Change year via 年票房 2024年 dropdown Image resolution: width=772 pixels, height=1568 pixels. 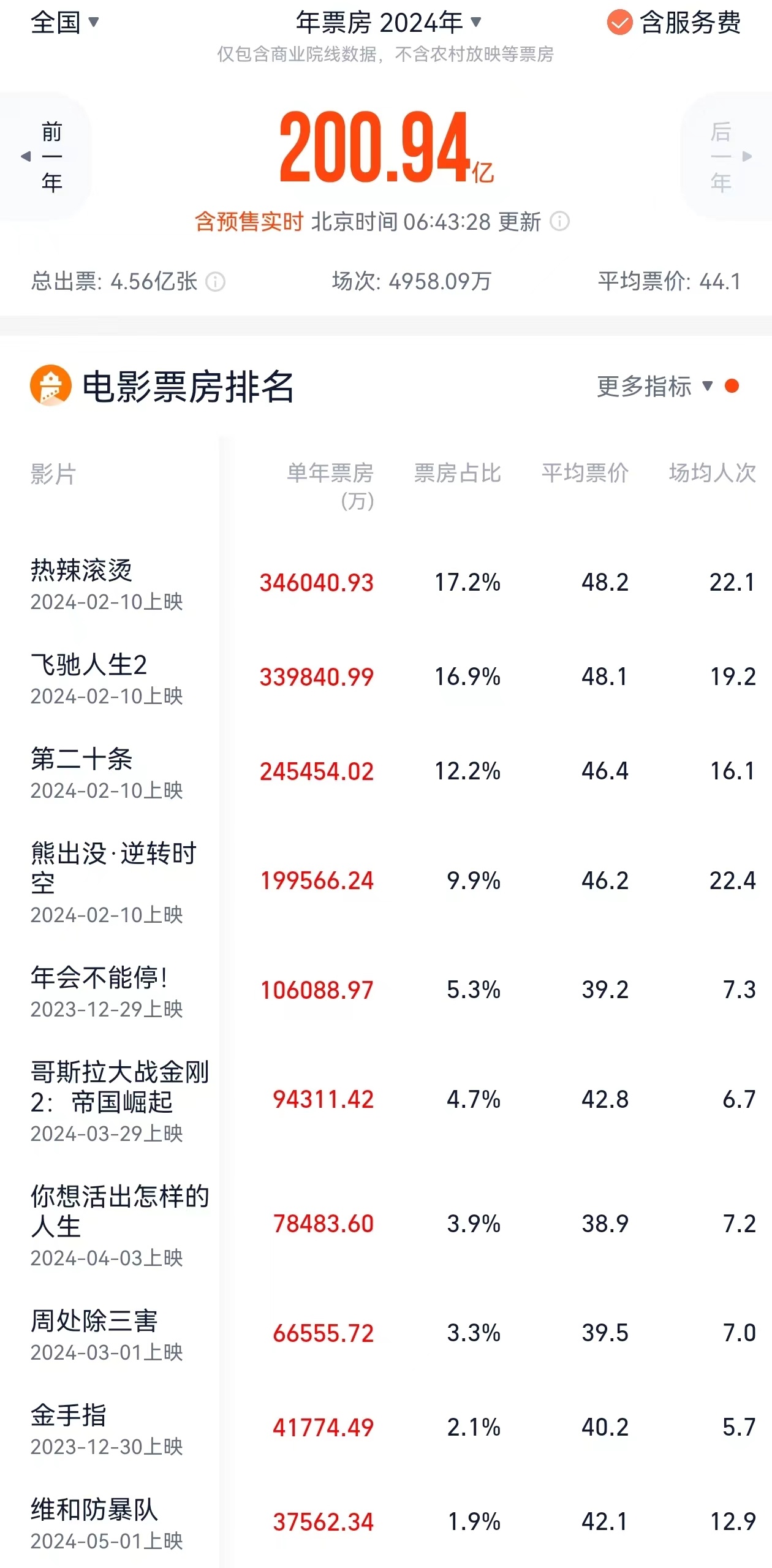[389, 23]
